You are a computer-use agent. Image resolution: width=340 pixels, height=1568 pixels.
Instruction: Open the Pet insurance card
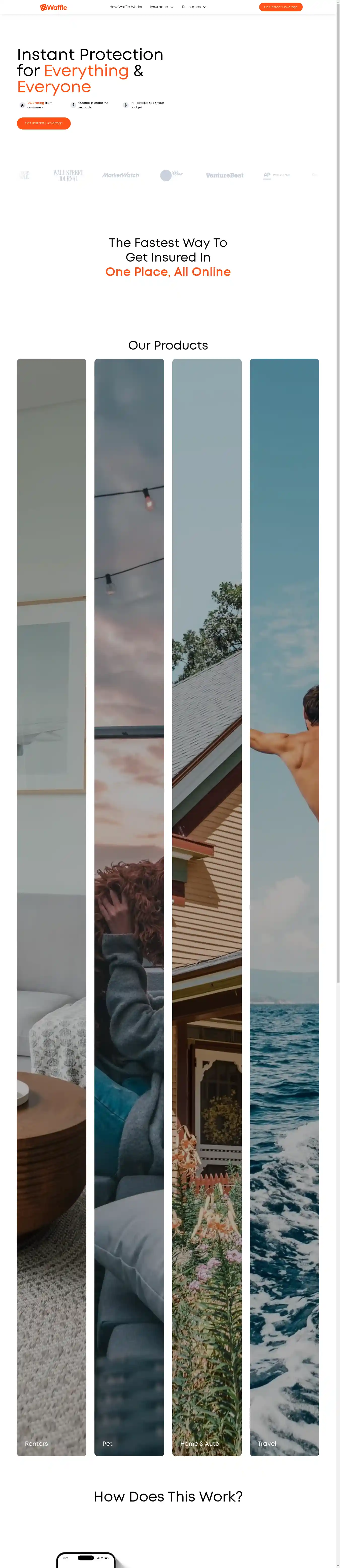tap(129, 907)
